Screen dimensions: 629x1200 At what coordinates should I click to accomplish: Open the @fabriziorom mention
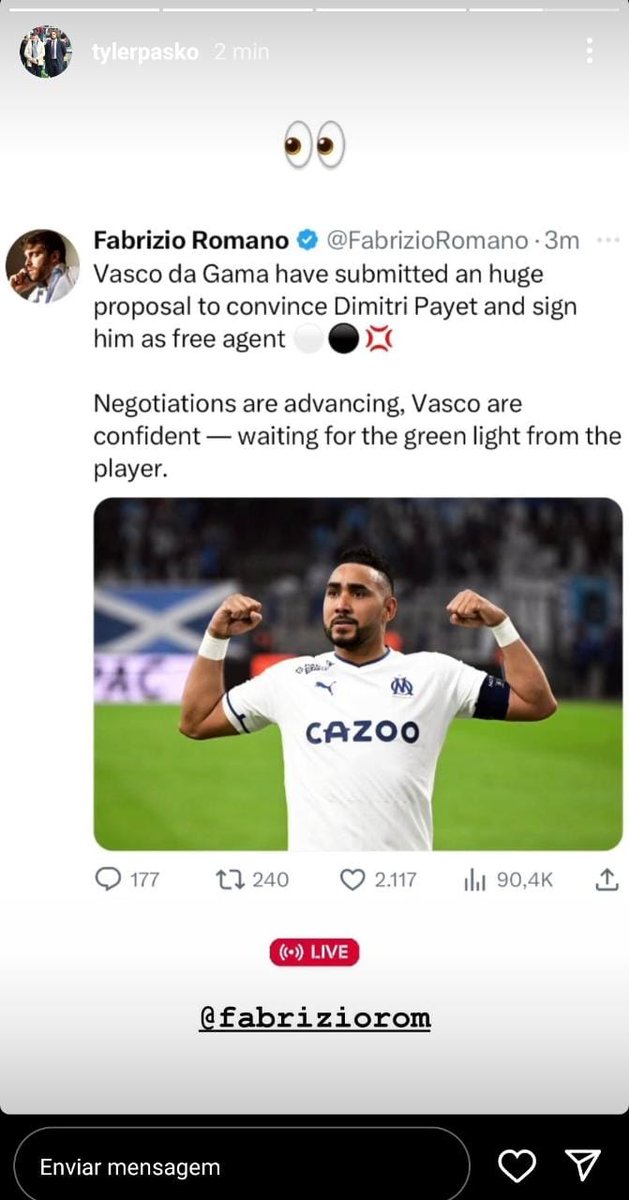pos(315,1018)
